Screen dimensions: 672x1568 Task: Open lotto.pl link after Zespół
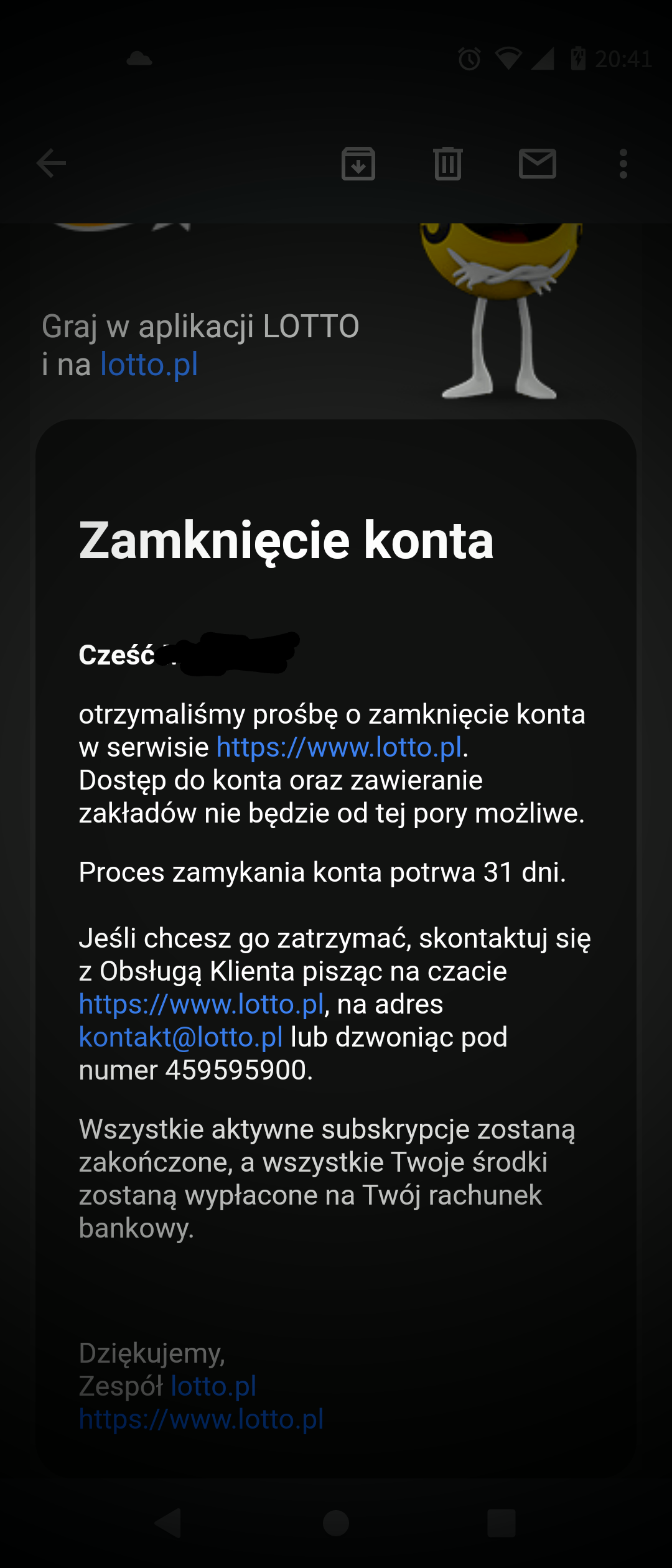tap(213, 1386)
